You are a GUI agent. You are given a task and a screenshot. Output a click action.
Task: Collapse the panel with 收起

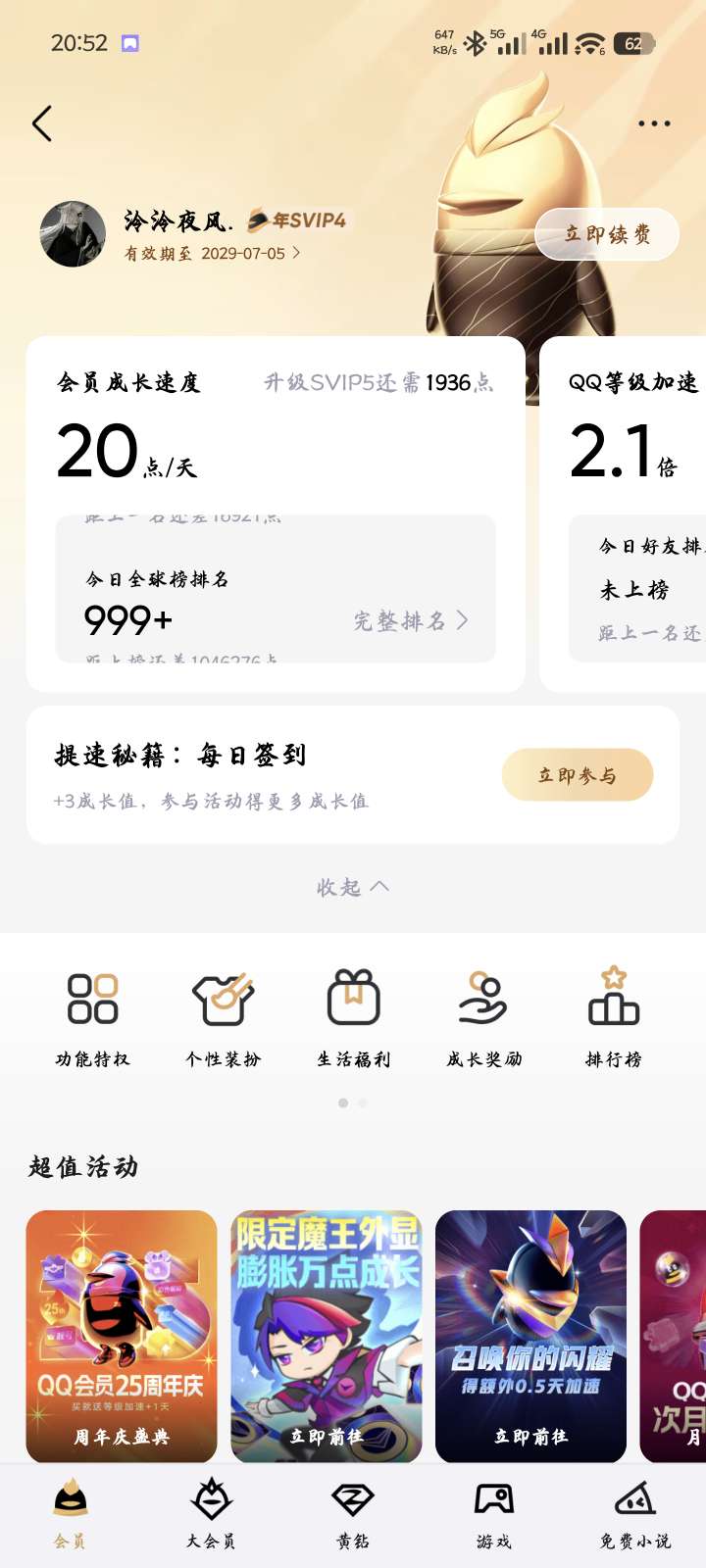(352, 887)
